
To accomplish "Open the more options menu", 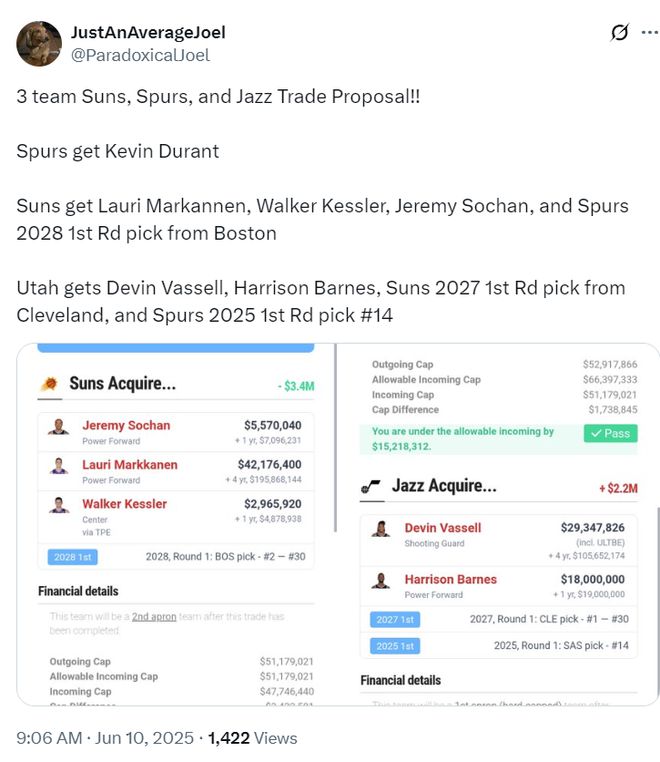I will (650, 33).
